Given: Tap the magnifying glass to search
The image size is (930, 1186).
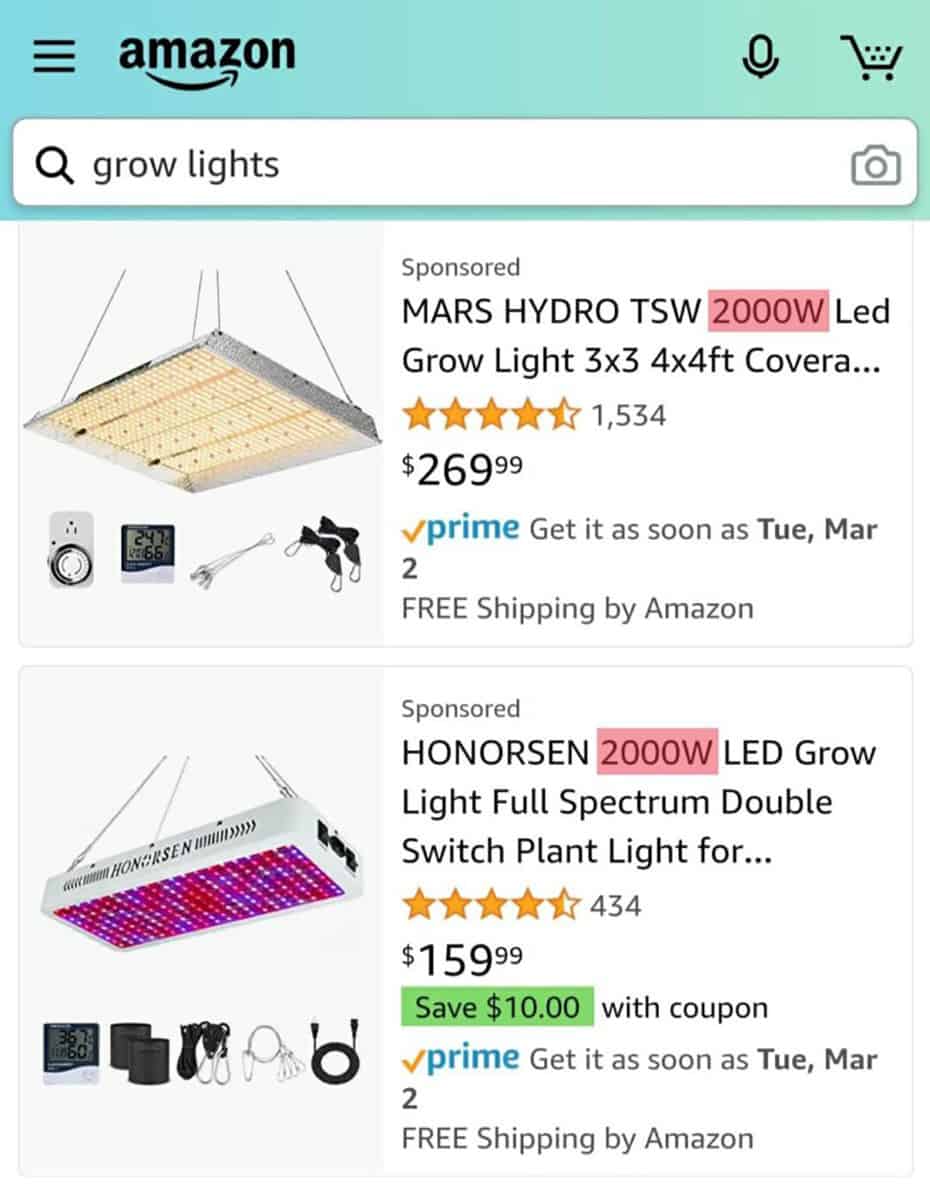Looking at the screenshot, I should click(x=55, y=164).
